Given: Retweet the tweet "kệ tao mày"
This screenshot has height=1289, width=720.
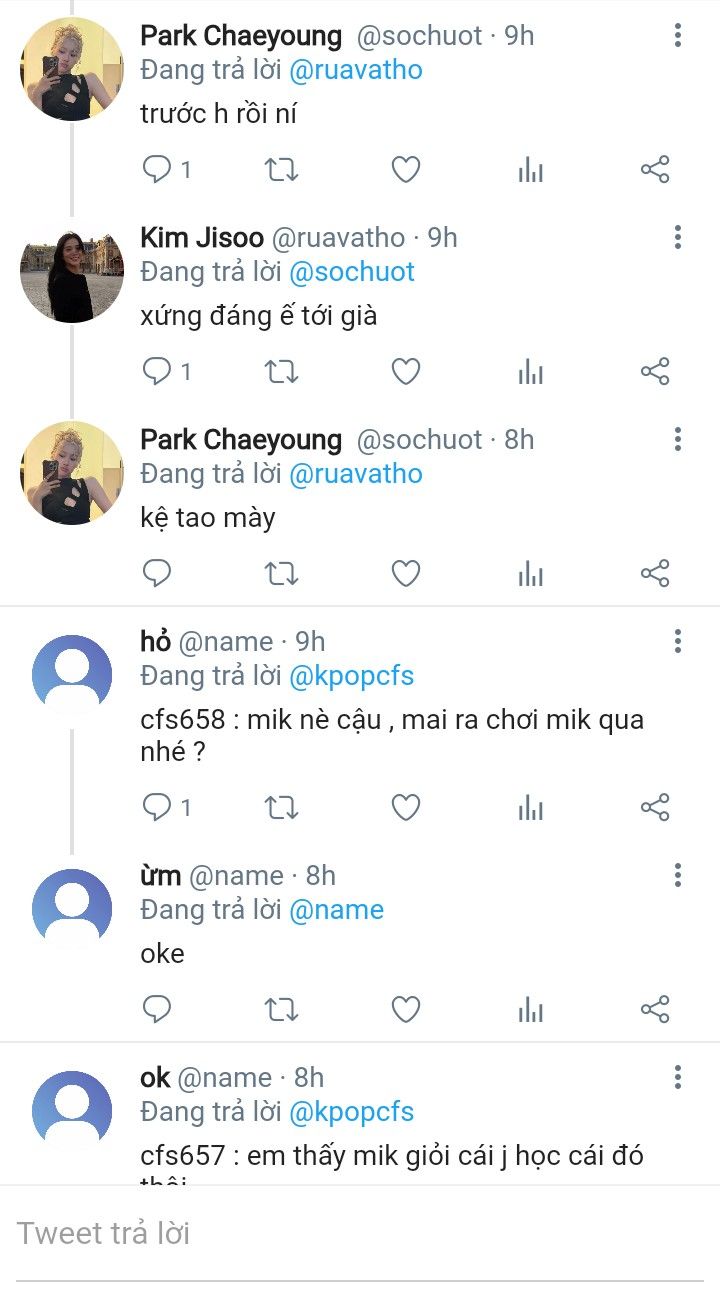Looking at the screenshot, I should coord(281,574).
